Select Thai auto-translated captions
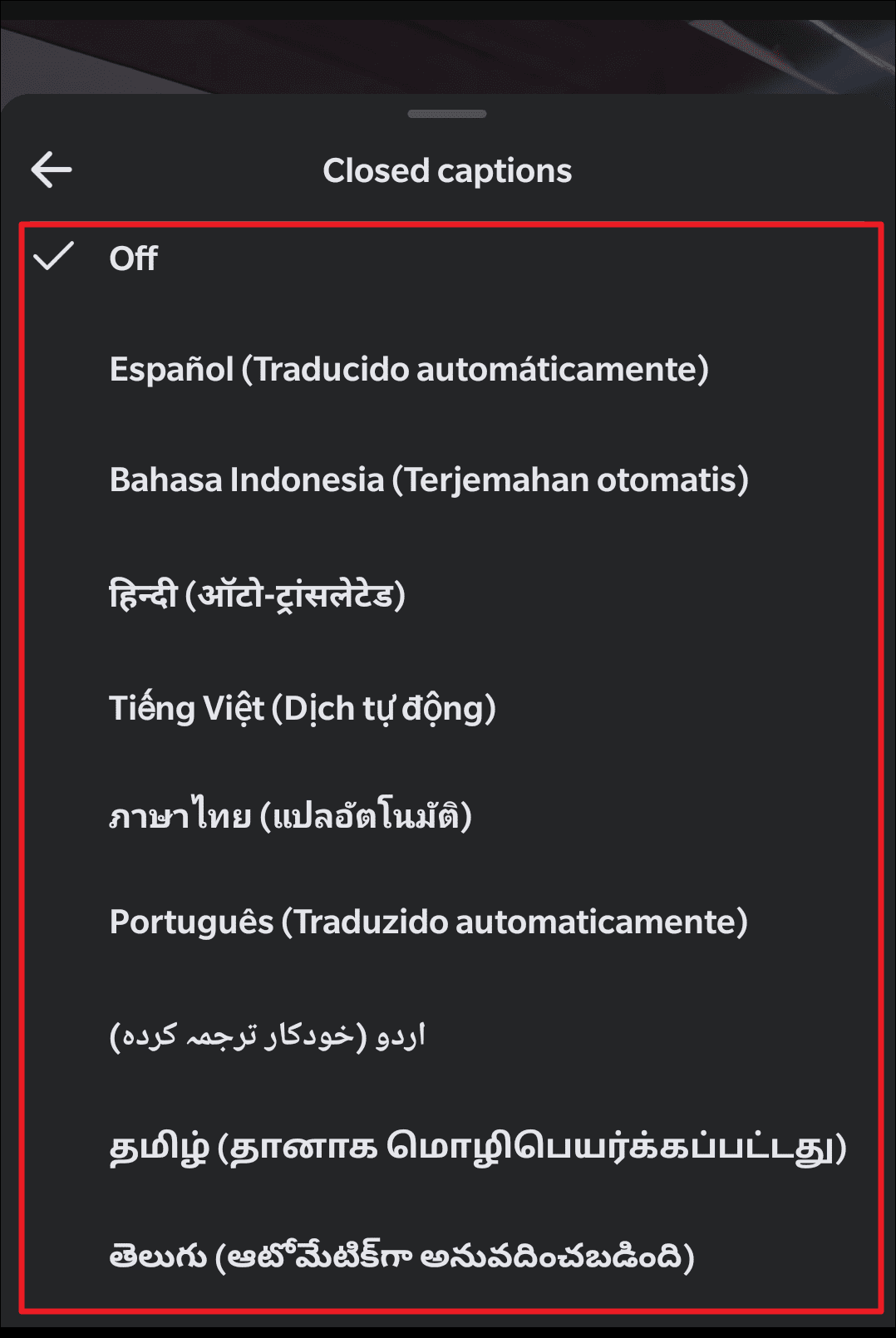 pos(290,816)
